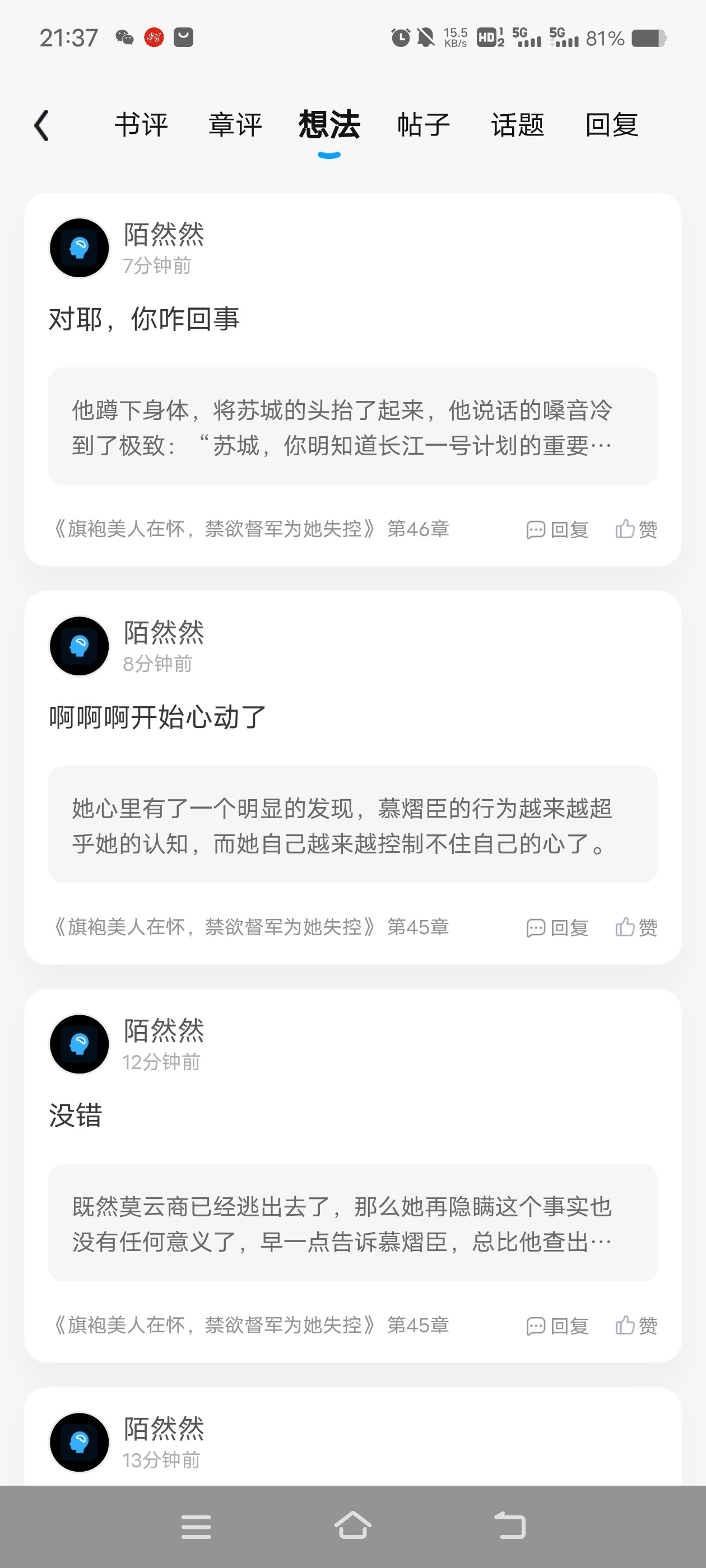Open 陌然然's avatar on the 13分钟前 post
The height and width of the screenshot is (1568, 706).
79,1442
